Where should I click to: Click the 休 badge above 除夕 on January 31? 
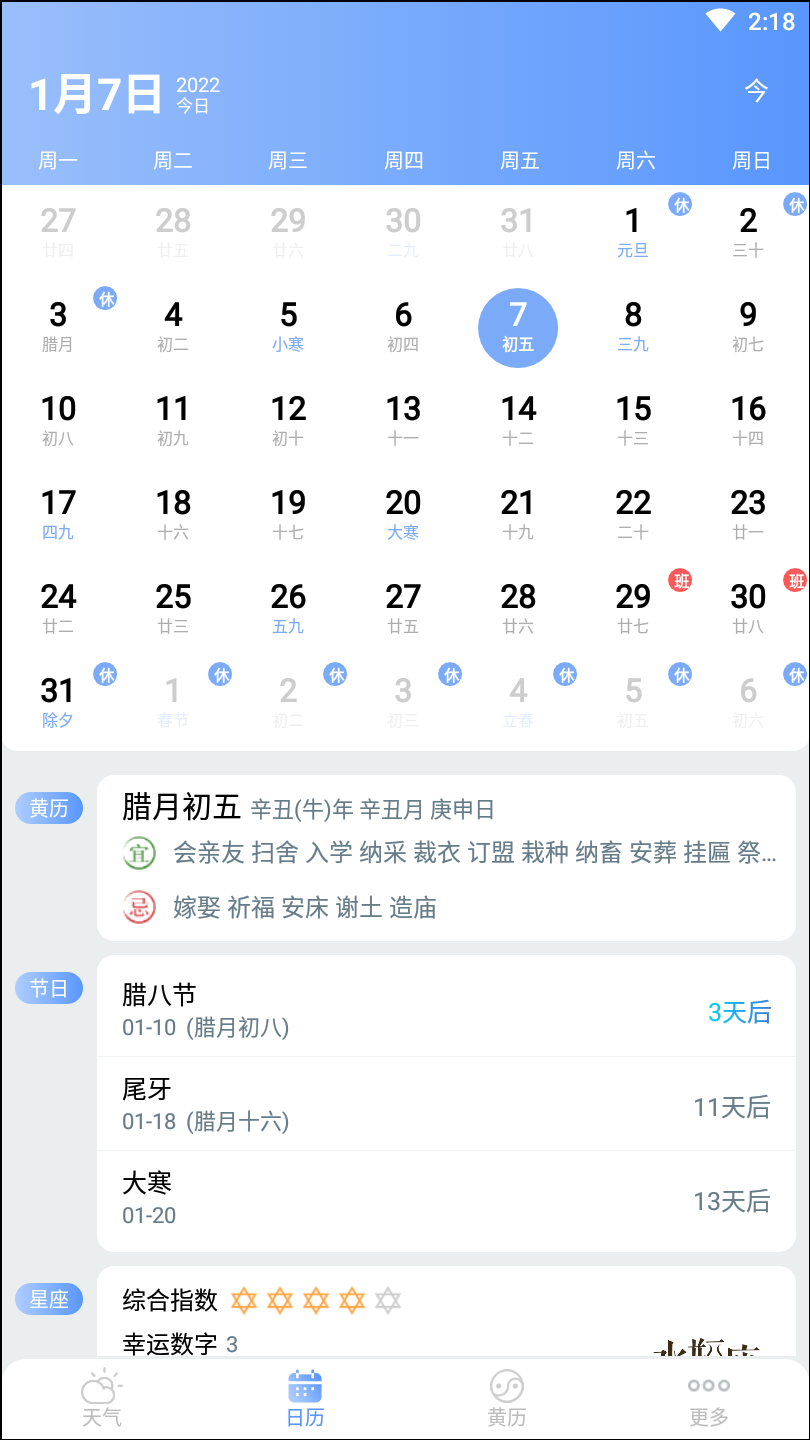pos(107,674)
